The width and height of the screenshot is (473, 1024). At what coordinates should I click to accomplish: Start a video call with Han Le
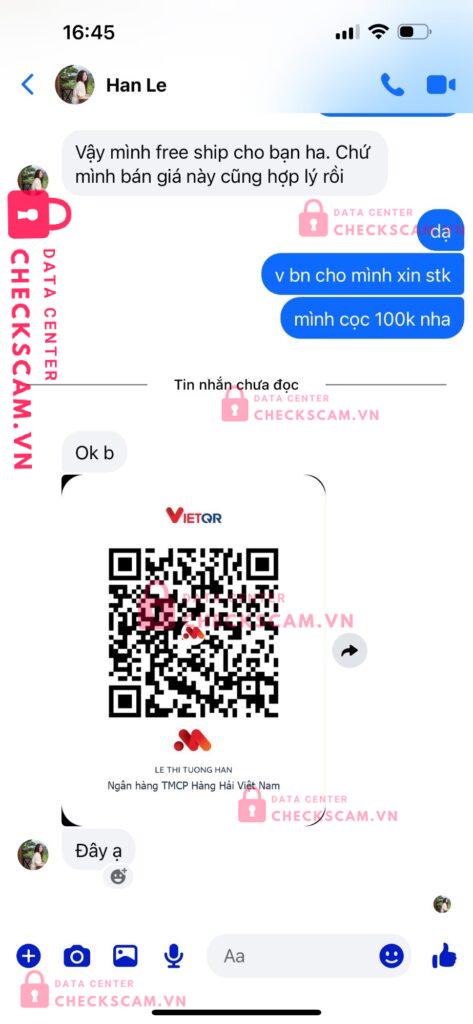[x=441, y=85]
